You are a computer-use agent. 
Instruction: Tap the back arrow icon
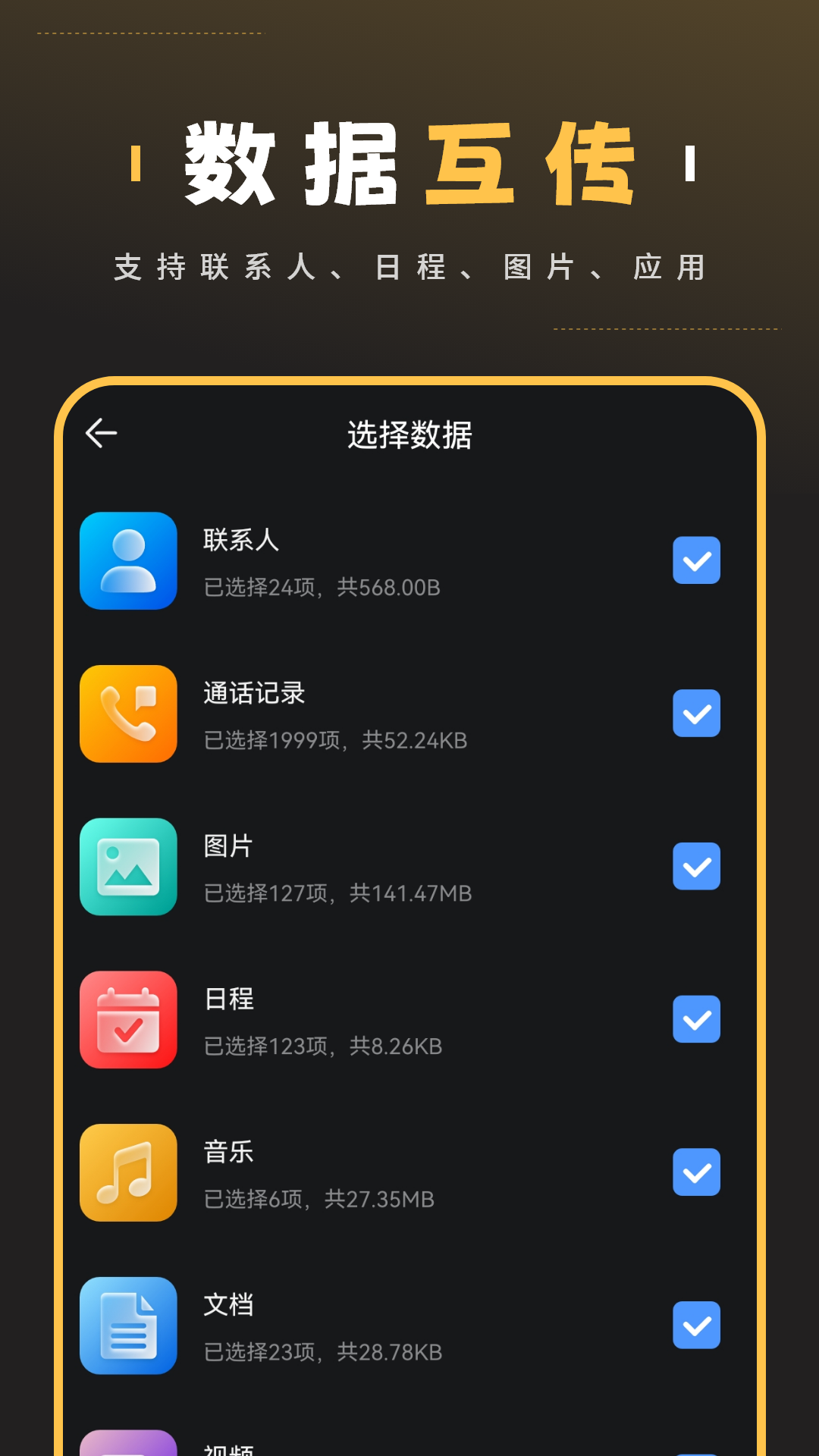(x=101, y=432)
